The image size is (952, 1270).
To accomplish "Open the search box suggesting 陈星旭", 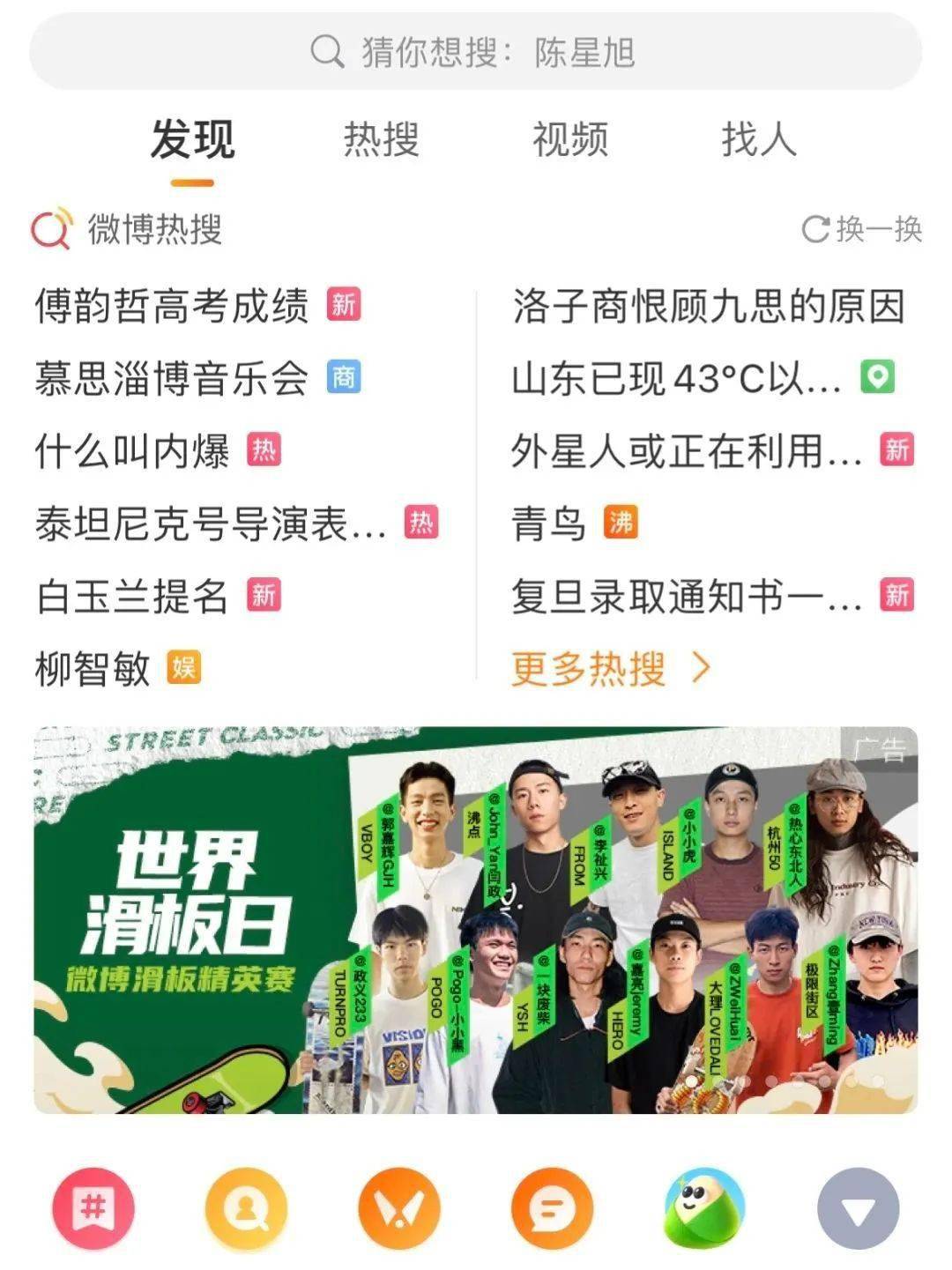I will [x=476, y=52].
